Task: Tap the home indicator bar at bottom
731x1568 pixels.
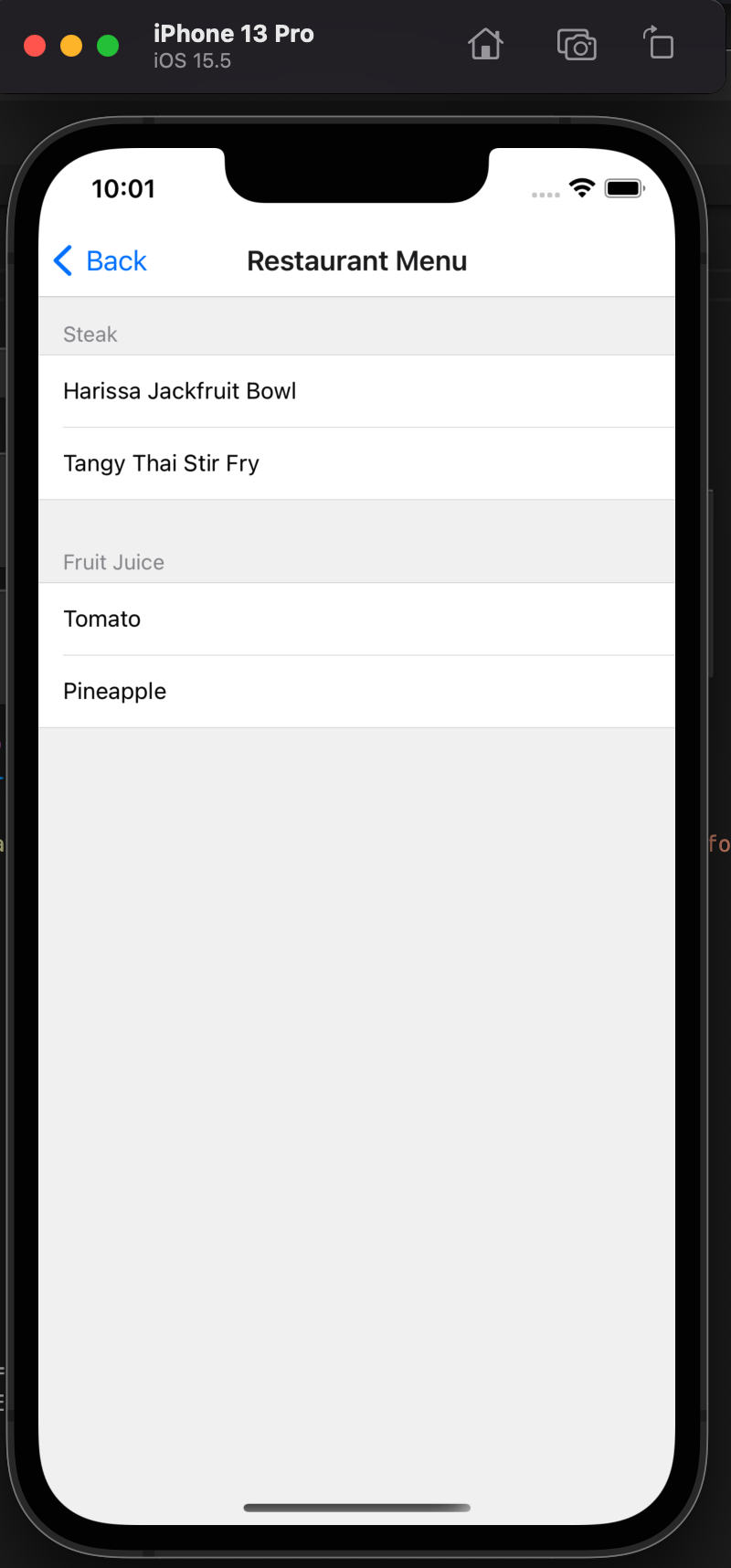Action: (x=356, y=1508)
